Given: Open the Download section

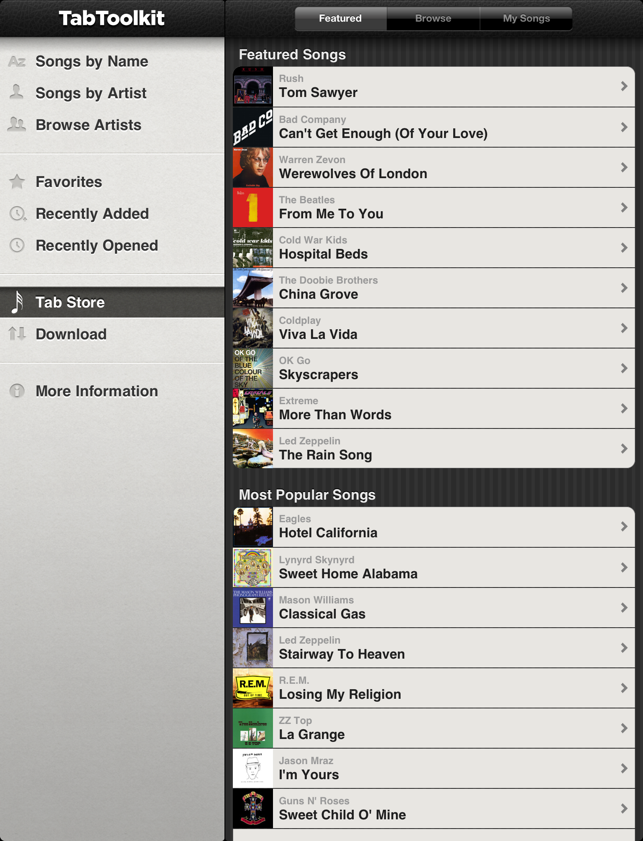Looking at the screenshot, I should pyautogui.click(x=70, y=334).
